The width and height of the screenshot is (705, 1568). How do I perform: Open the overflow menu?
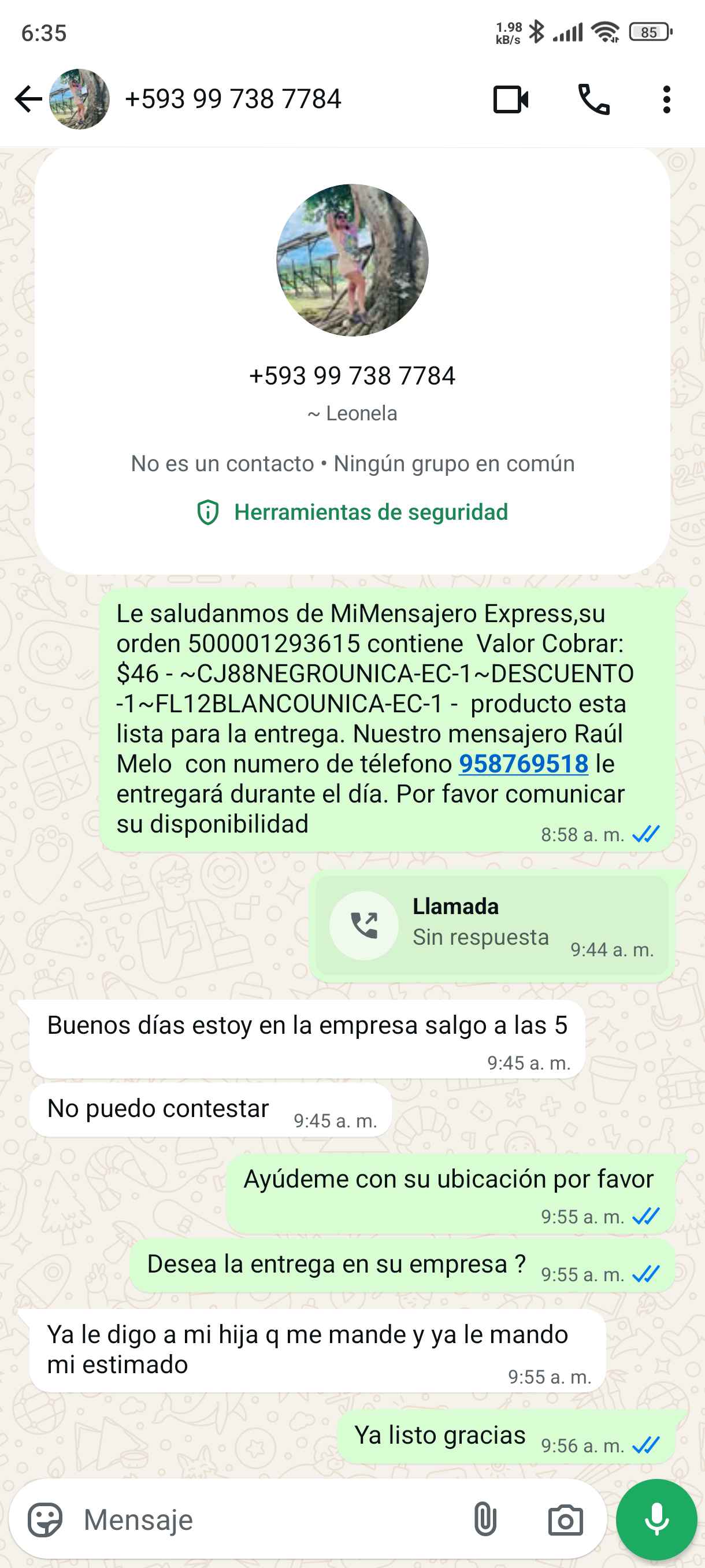coord(667,99)
